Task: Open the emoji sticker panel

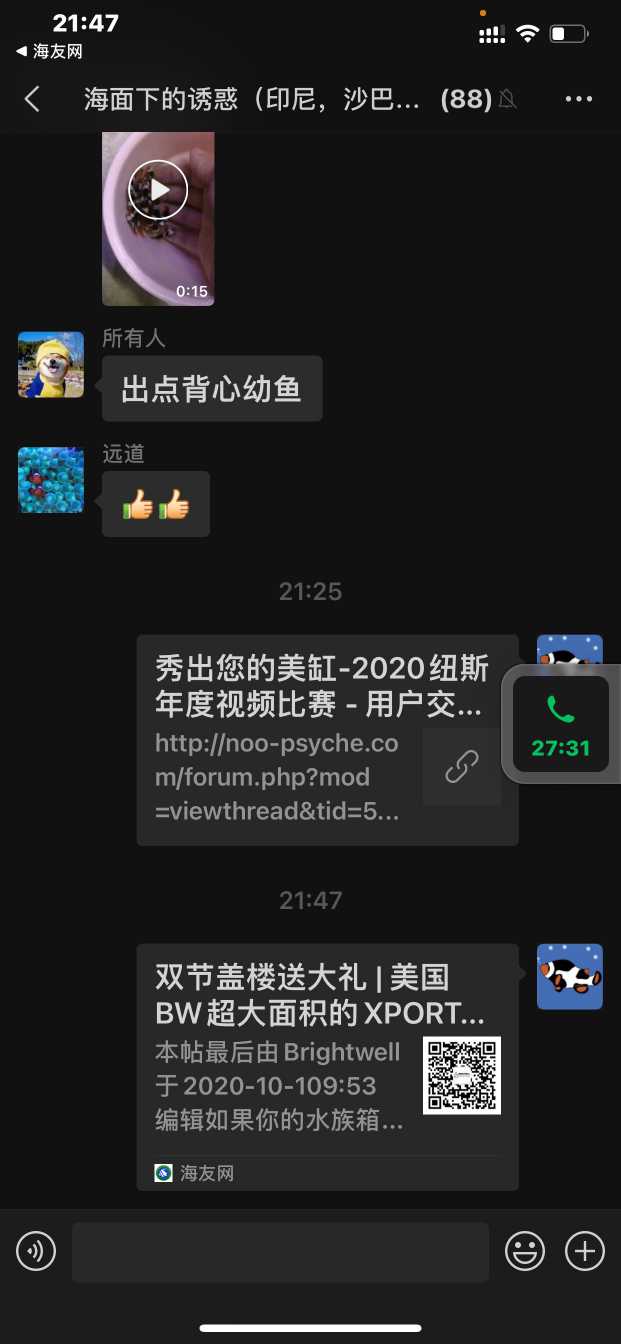Action: tap(524, 1251)
